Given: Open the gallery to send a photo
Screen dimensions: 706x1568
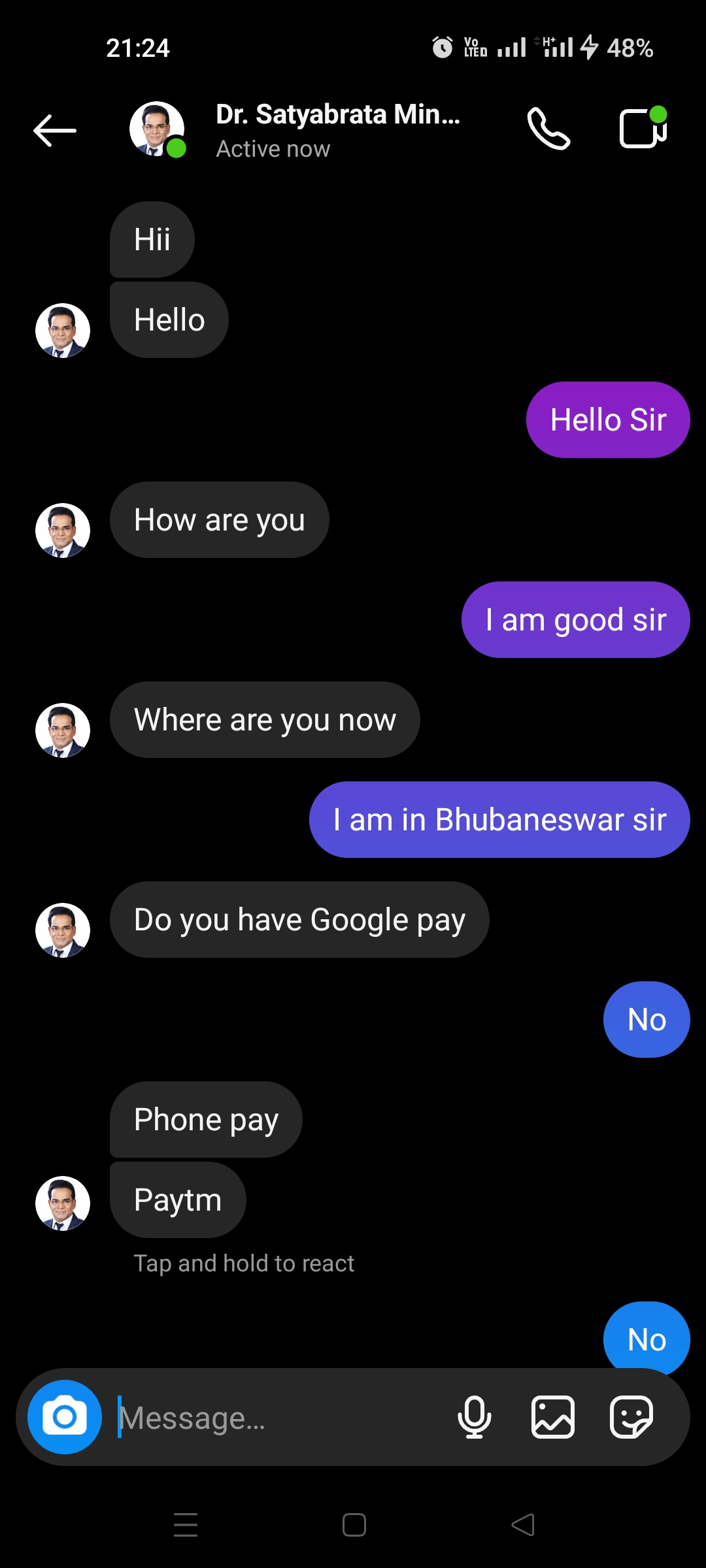Looking at the screenshot, I should point(553,1417).
